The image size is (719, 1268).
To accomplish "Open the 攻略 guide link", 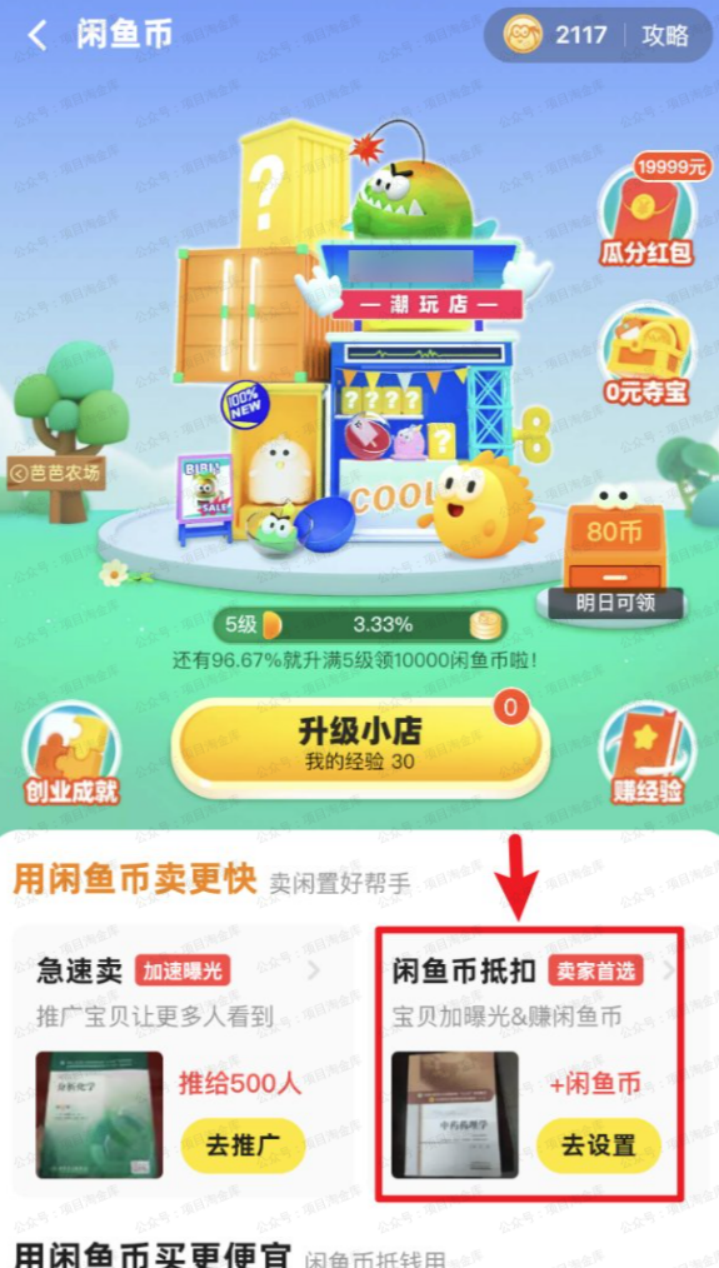I will tap(665, 35).
